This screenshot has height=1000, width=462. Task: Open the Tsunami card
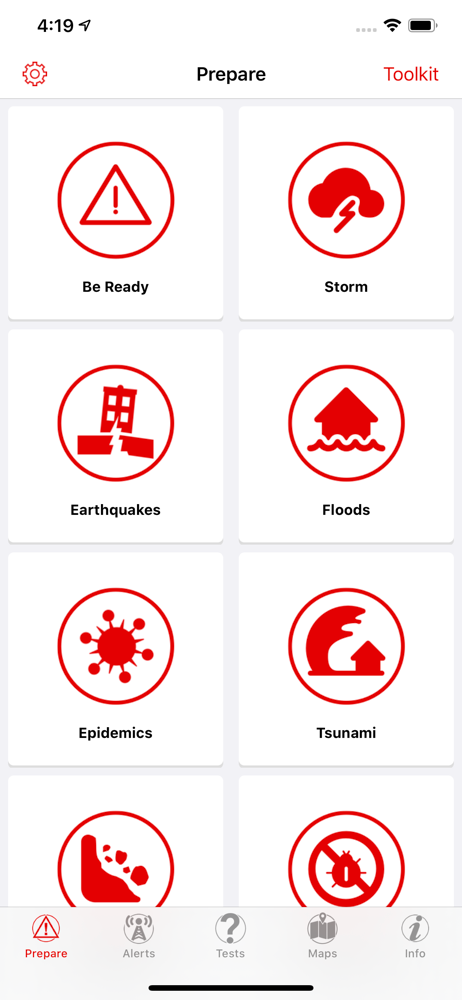click(x=346, y=659)
